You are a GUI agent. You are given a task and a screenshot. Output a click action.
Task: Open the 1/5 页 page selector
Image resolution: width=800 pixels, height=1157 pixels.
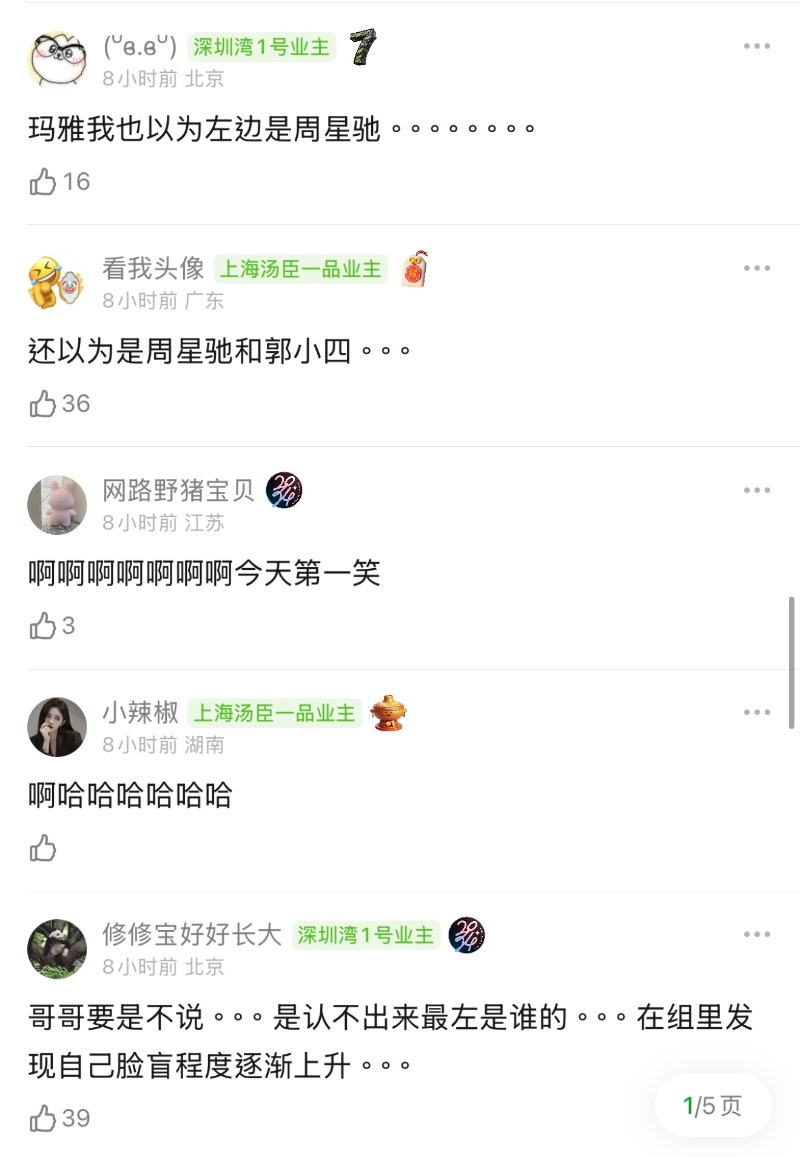coord(712,1106)
